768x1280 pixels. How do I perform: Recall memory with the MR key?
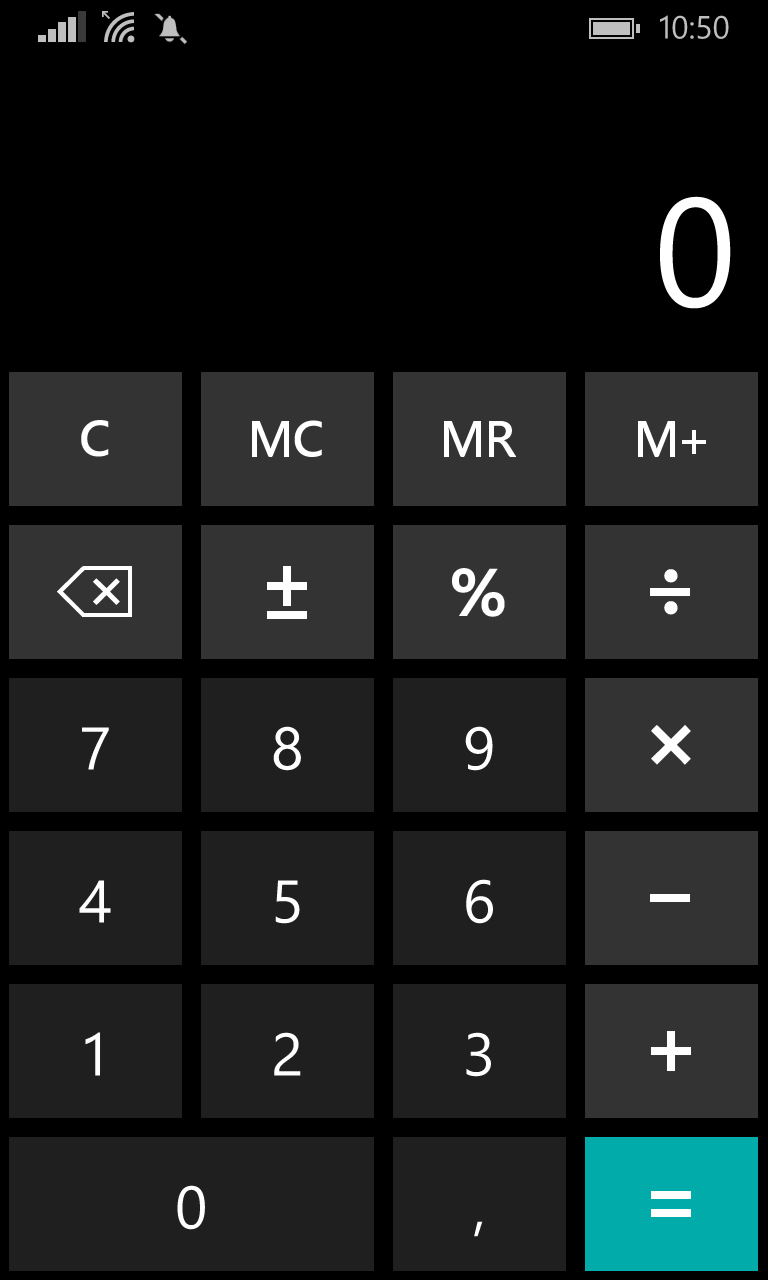point(479,439)
